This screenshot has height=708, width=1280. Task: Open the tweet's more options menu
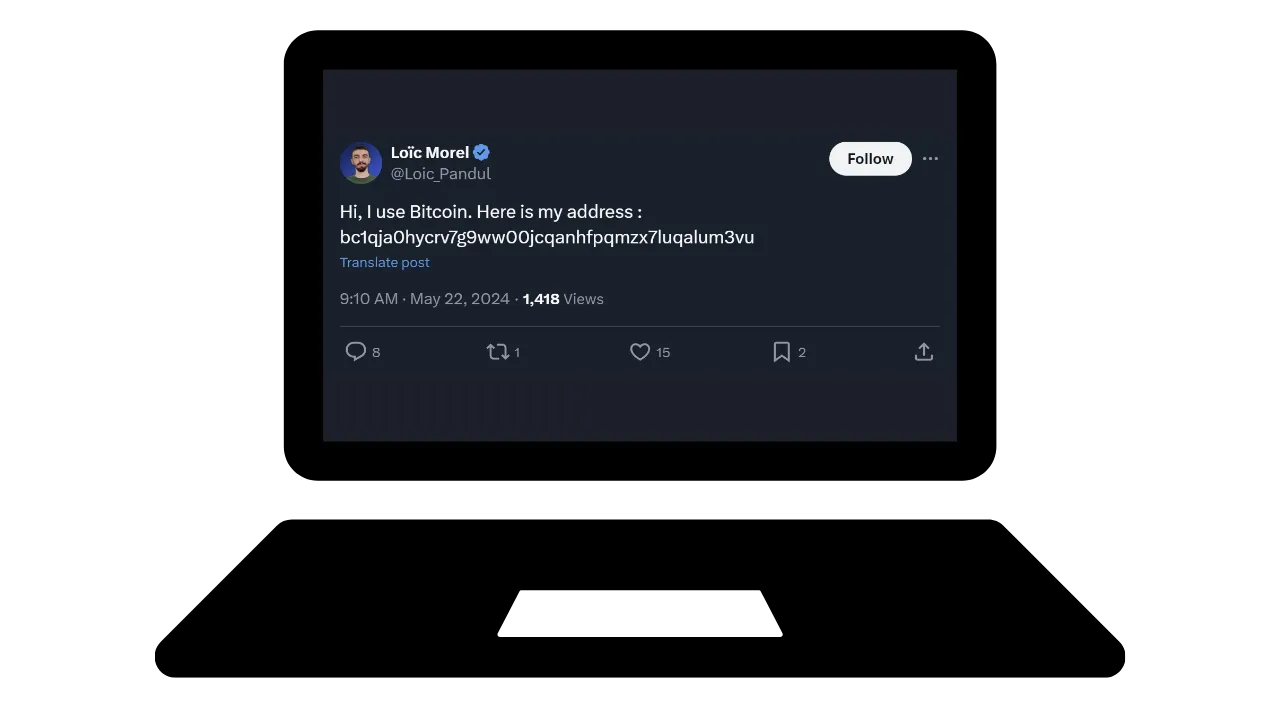point(930,159)
